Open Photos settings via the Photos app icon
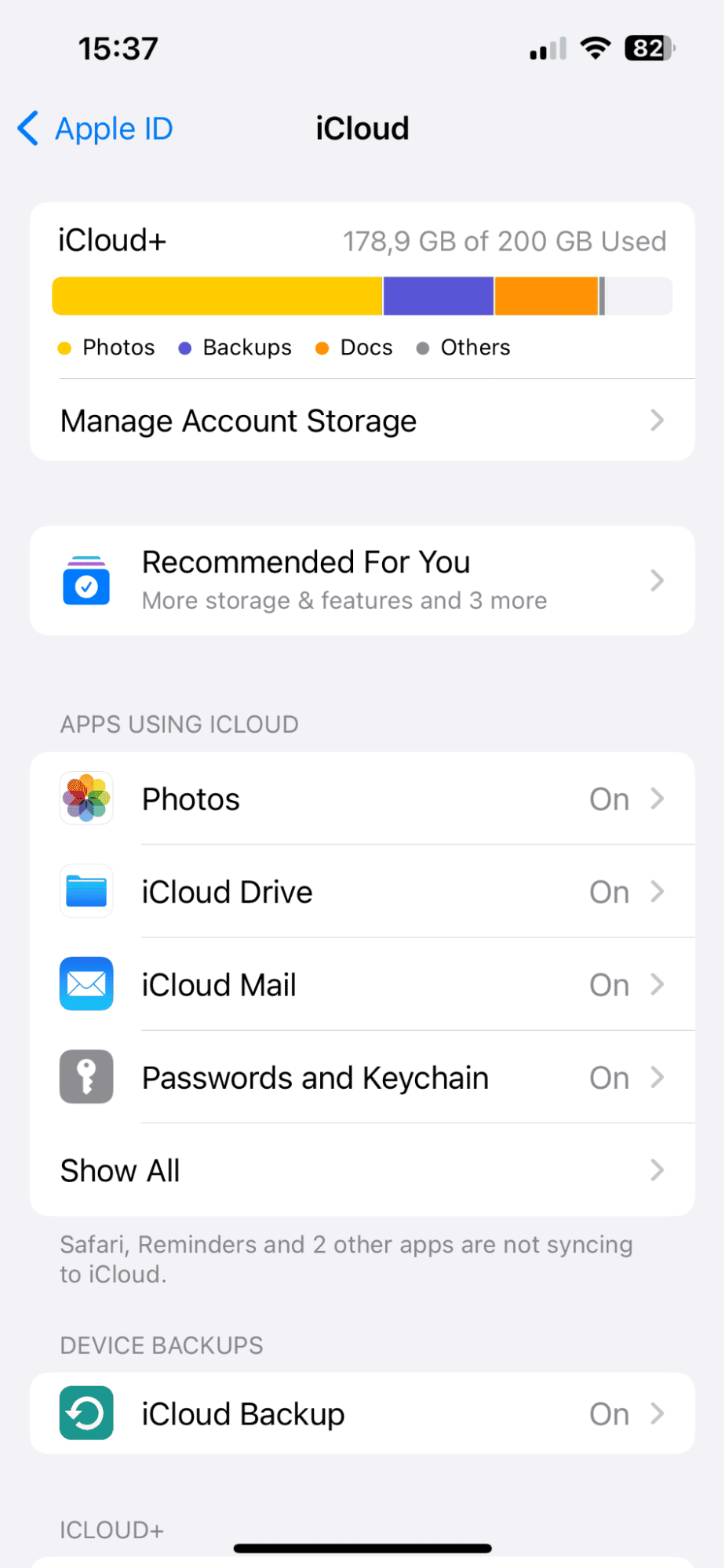This screenshot has height=1568, width=725. point(86,799)
